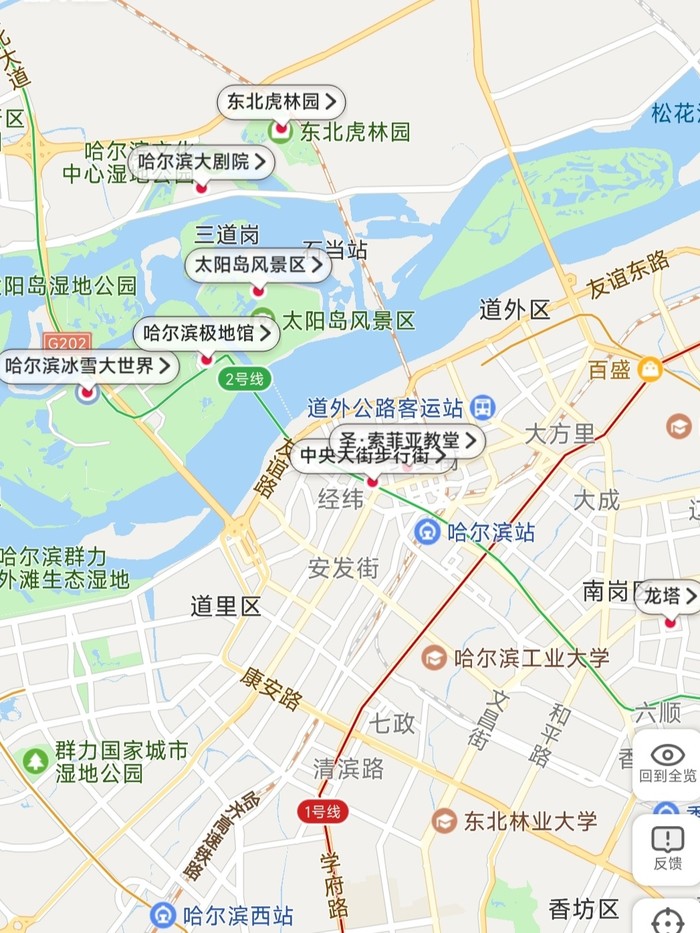
Task: Tap the locate-me target button
Action: [667, 920]
